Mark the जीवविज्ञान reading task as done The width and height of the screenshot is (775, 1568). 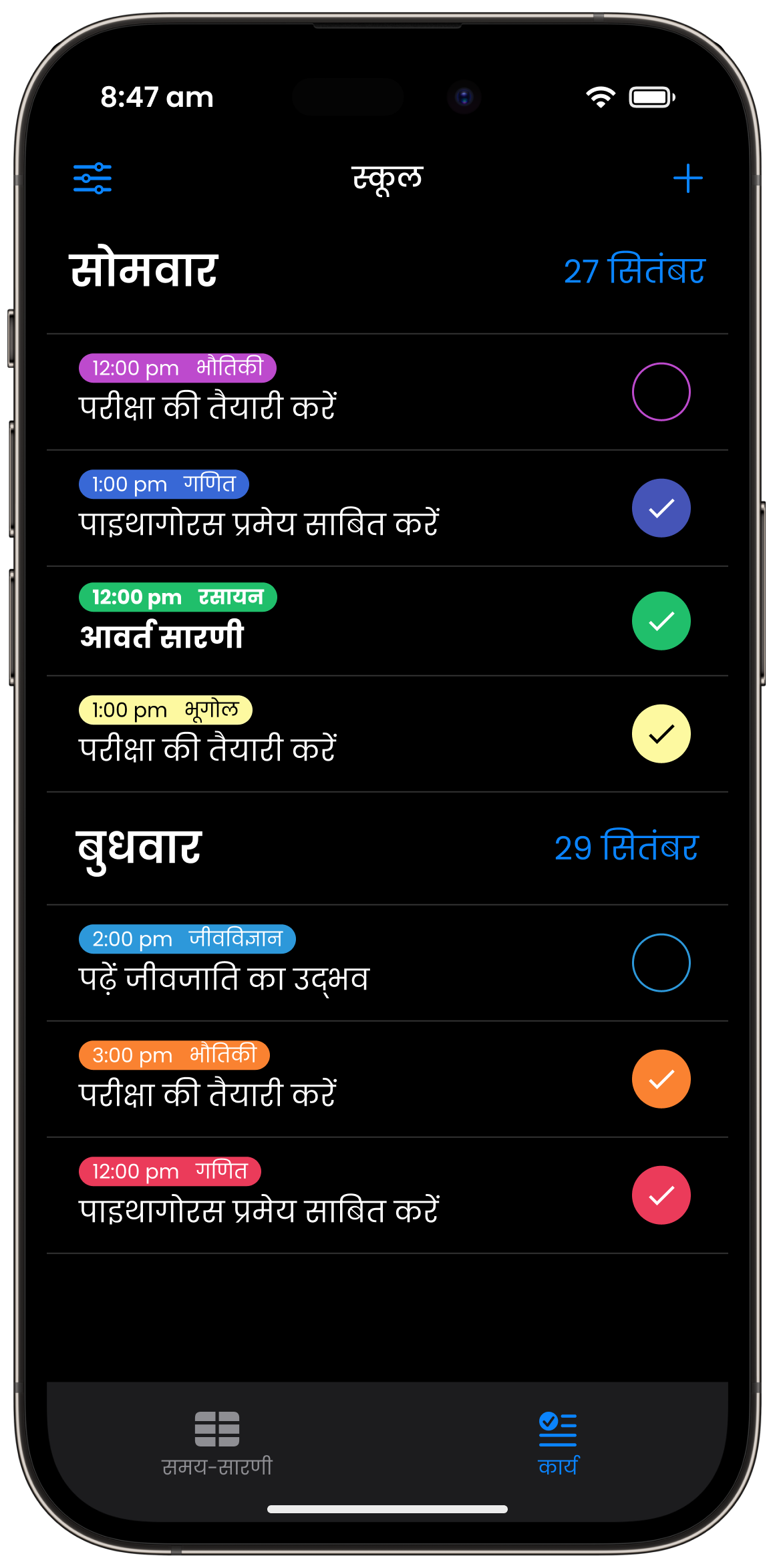point(661,962)
